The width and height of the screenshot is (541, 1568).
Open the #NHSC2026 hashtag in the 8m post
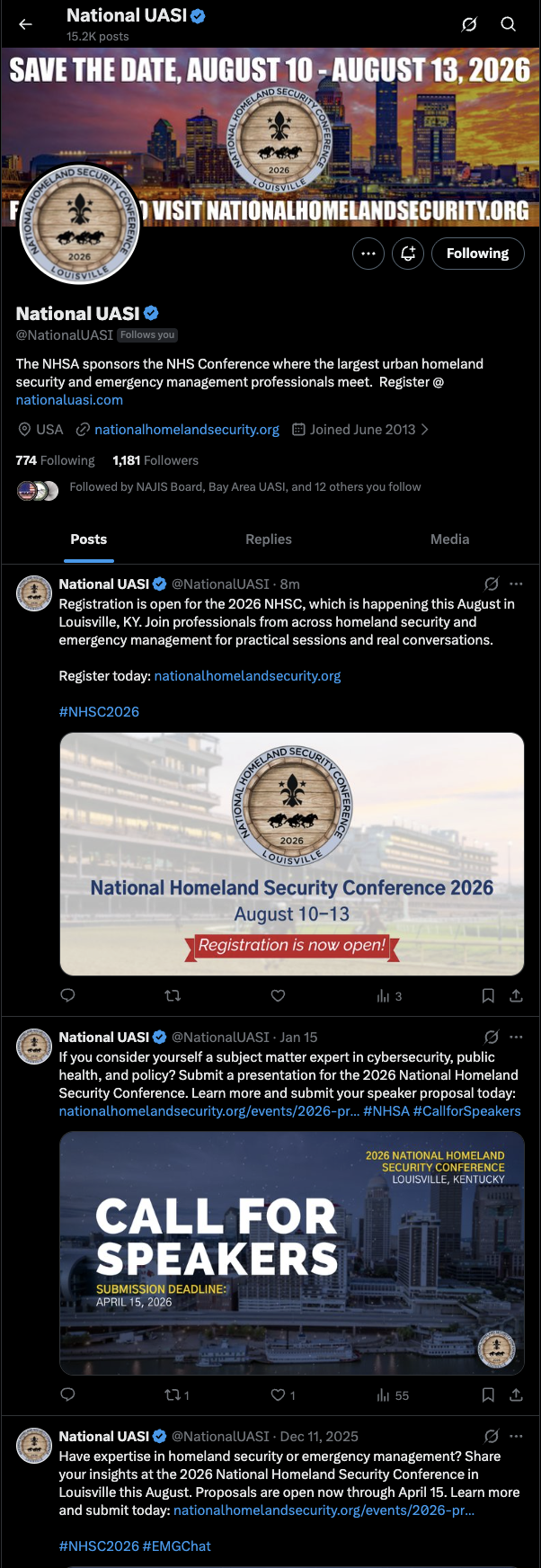coord(99,712)
